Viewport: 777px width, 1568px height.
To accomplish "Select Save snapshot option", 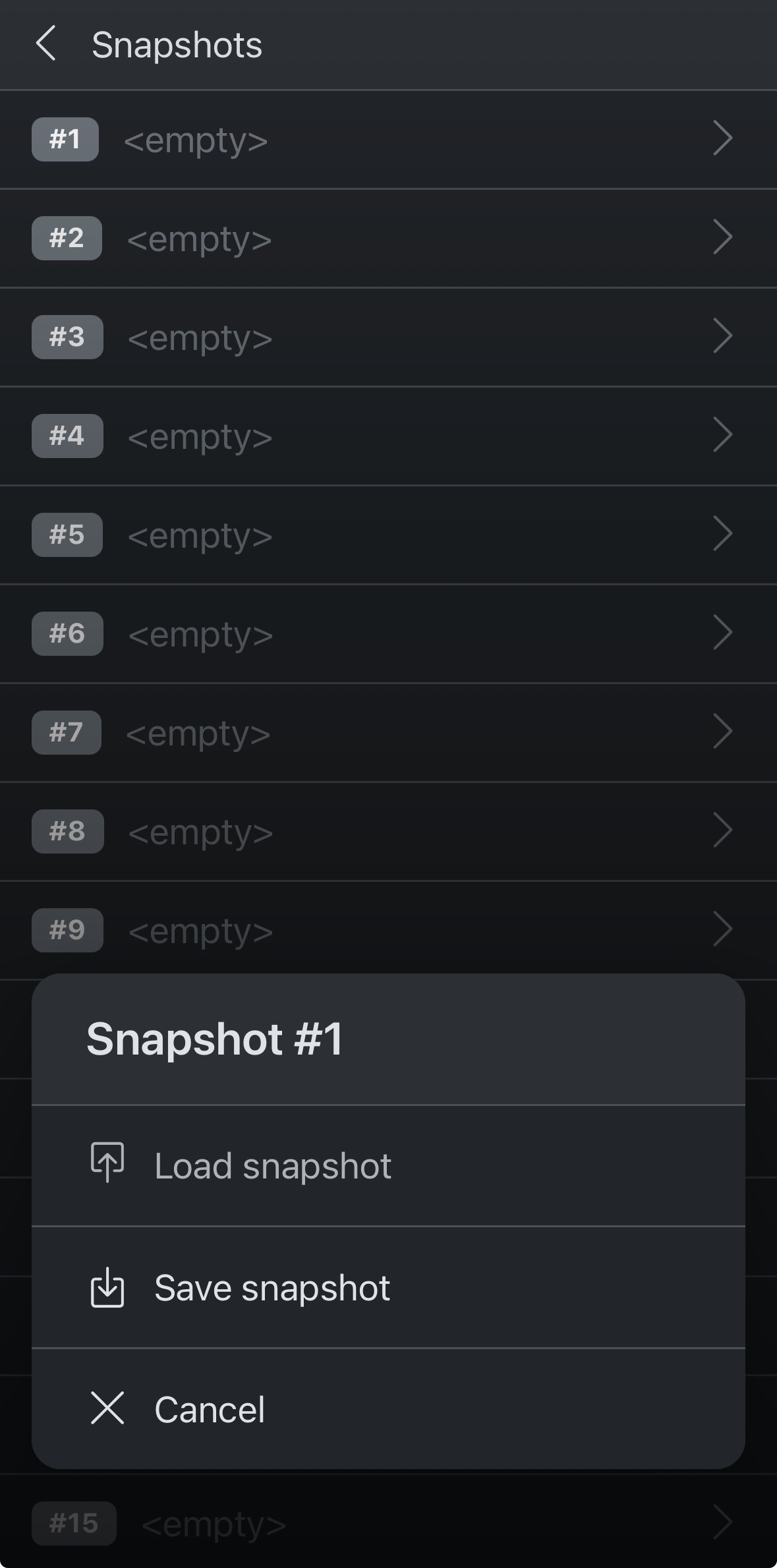I will tap(272, 1287).
